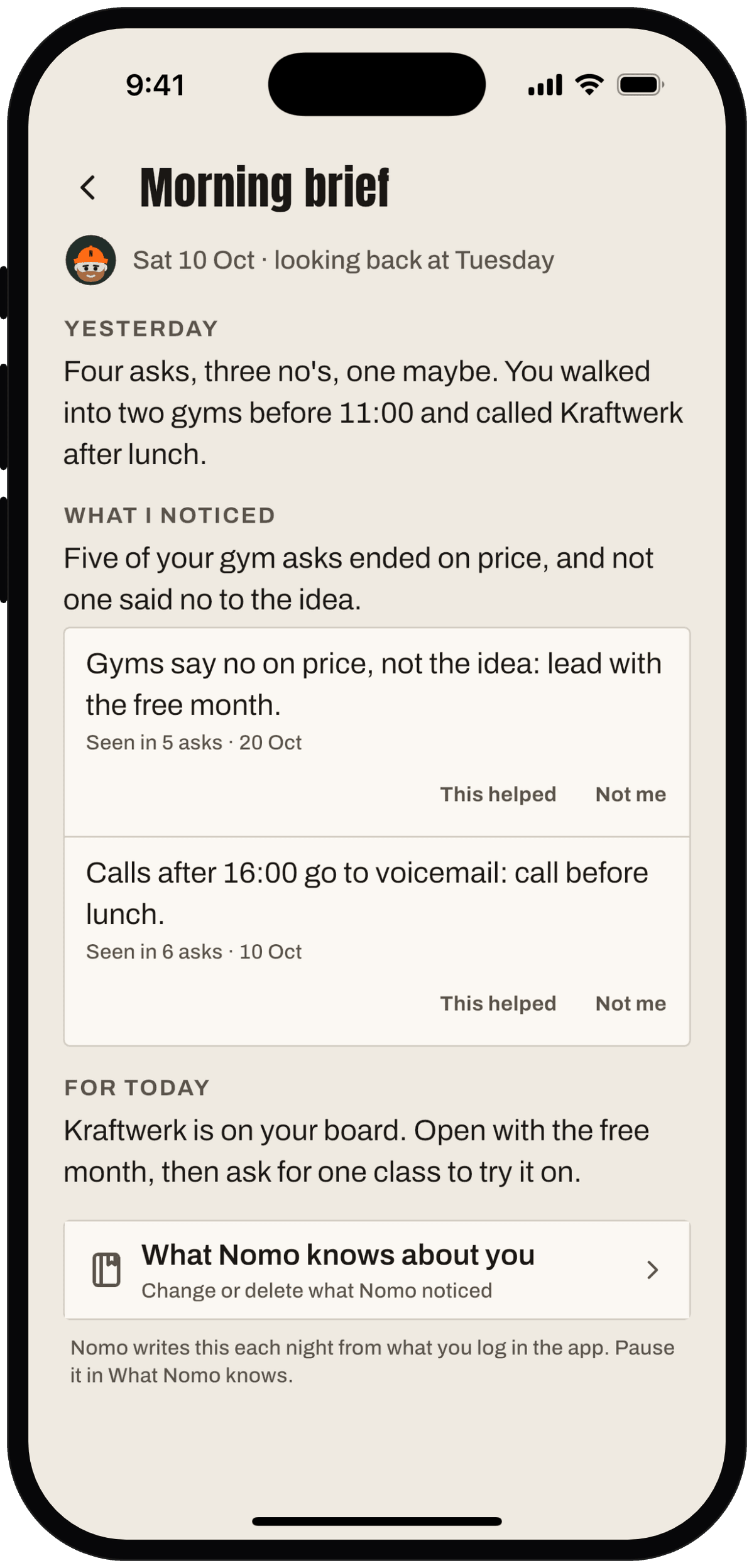The image size is (754, 1568).
Task: Select Not me on the voicemail insight
Action: point(630,1003)
